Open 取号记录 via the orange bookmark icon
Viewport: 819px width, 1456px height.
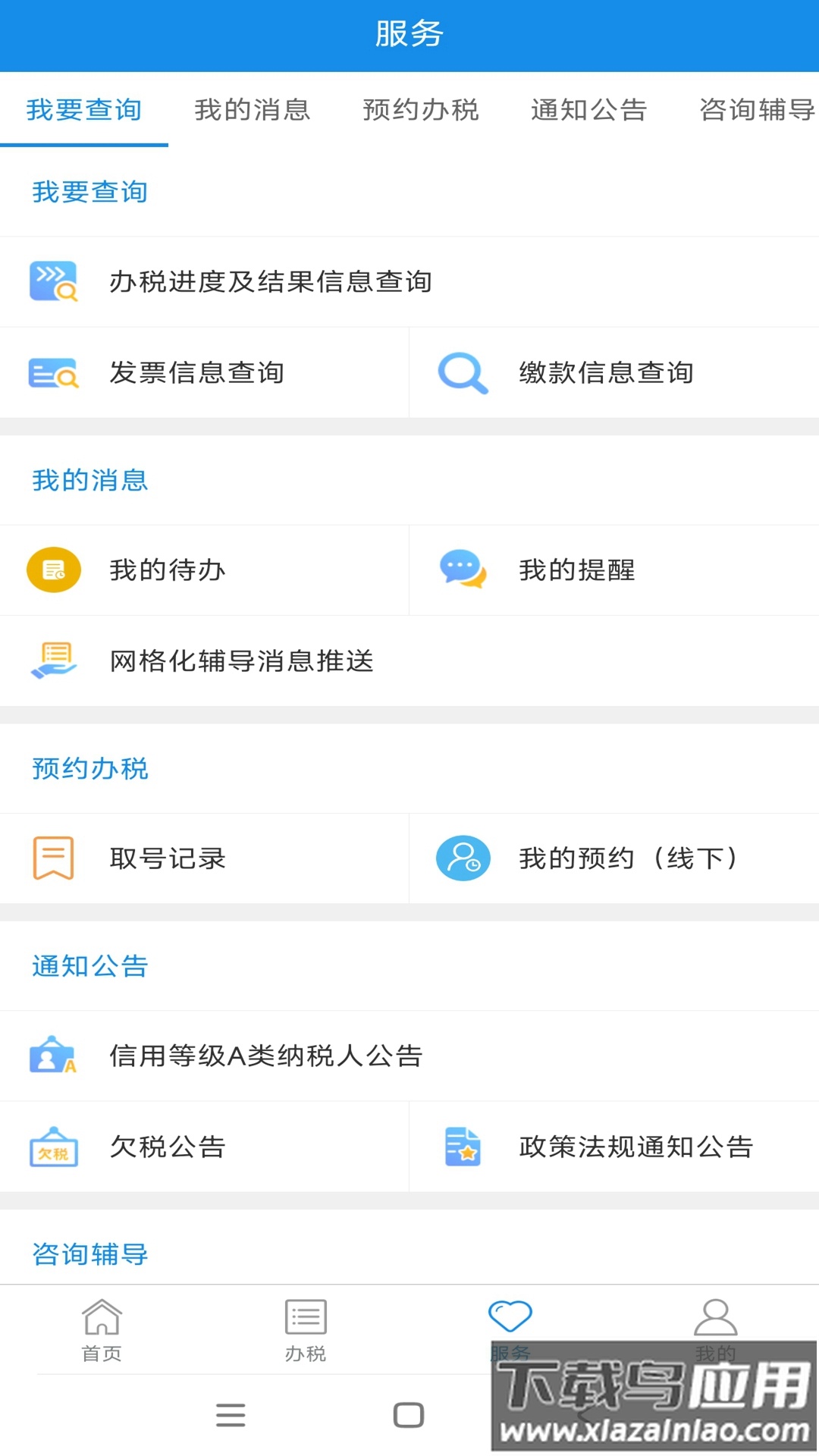[52, 858]
